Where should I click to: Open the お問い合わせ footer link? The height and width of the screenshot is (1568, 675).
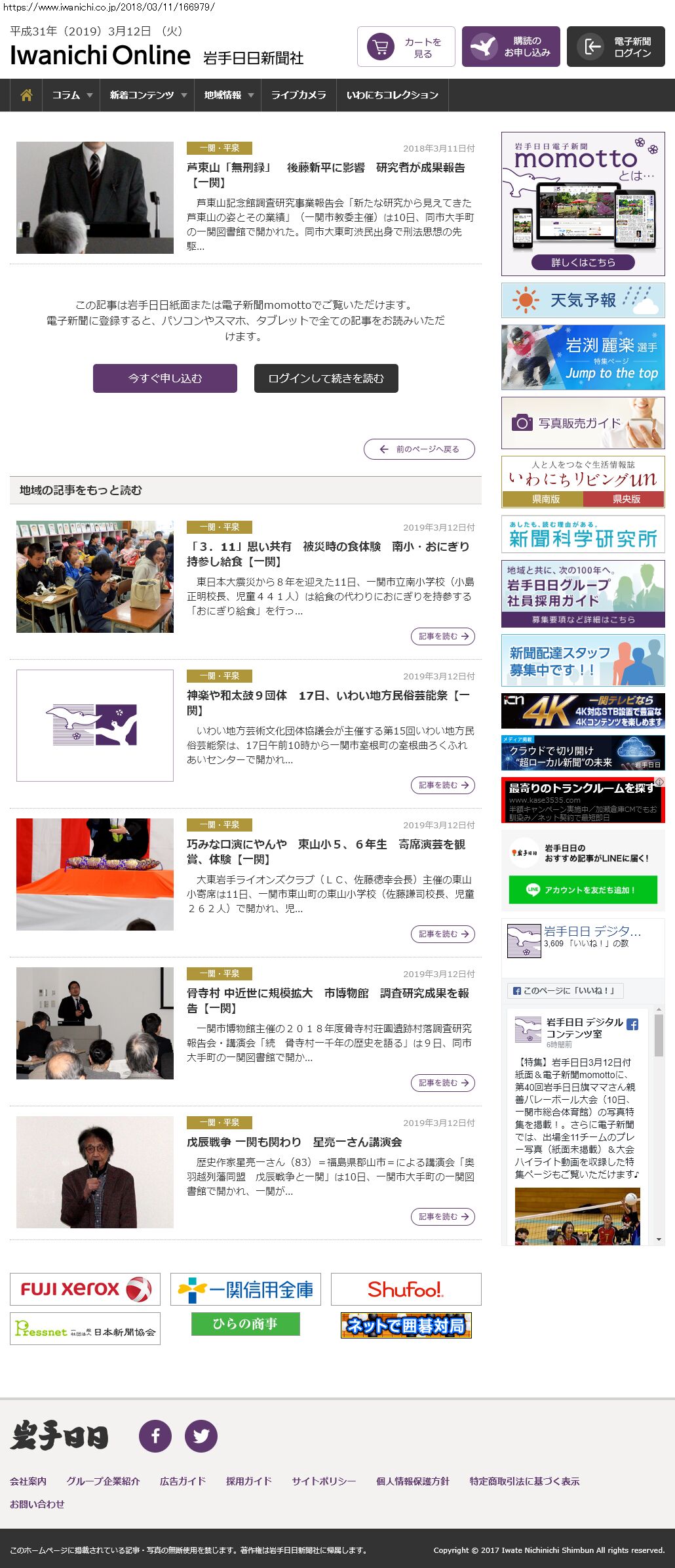pyautogui.click(x=37, y=1504)
